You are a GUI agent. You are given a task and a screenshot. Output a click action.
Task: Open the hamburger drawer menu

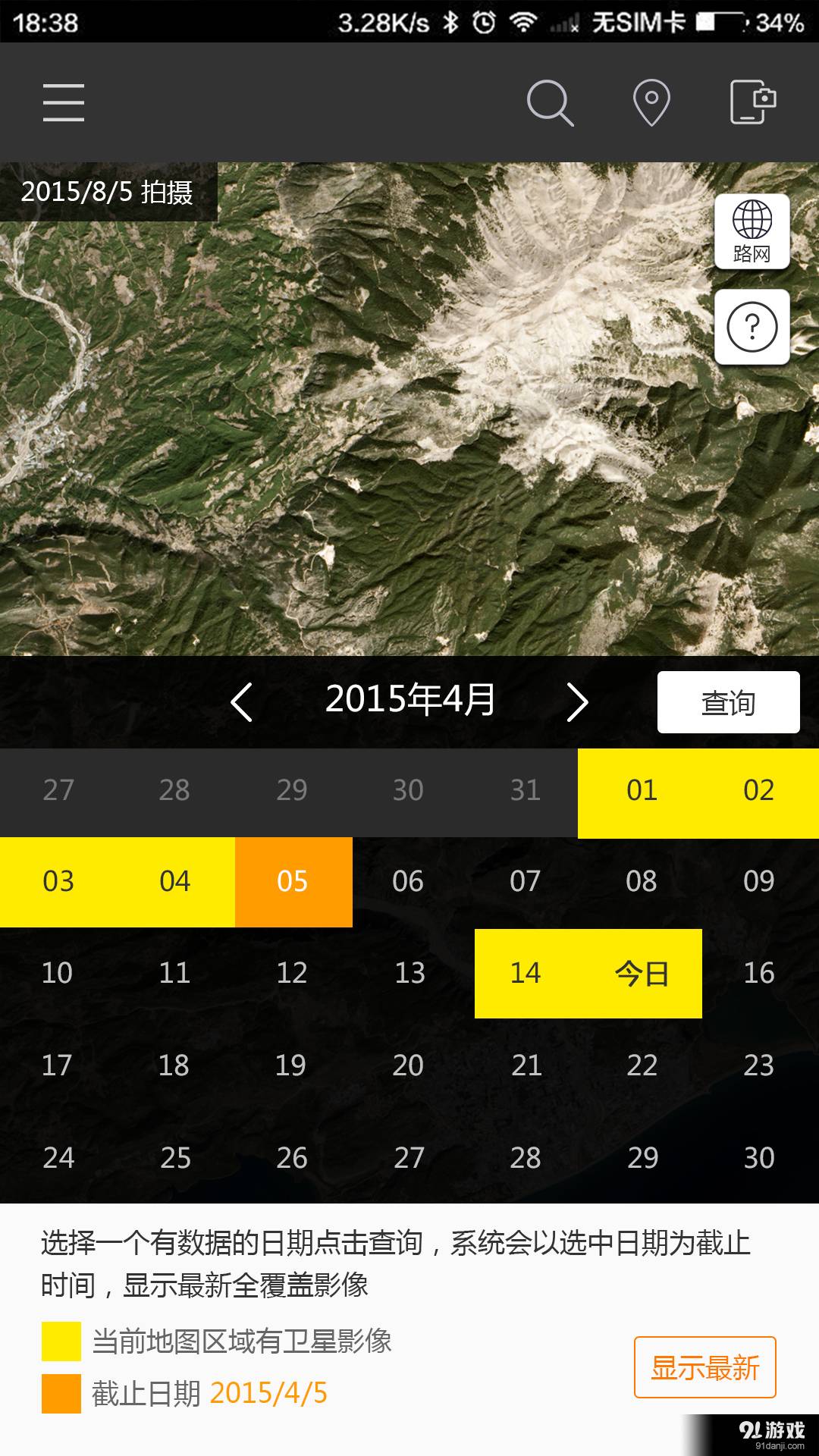coord(64,102)
